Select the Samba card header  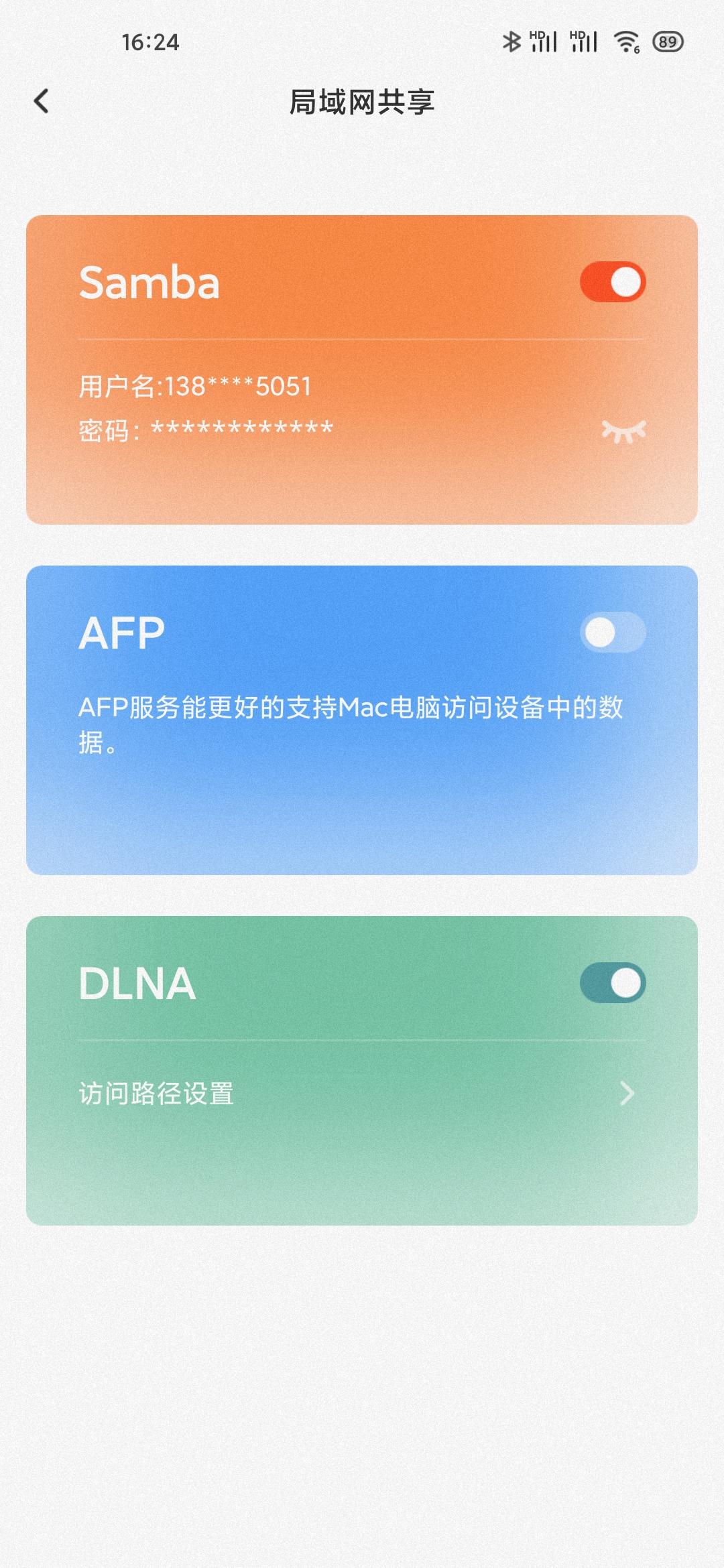pyautogui.click(x=150, y=281)
